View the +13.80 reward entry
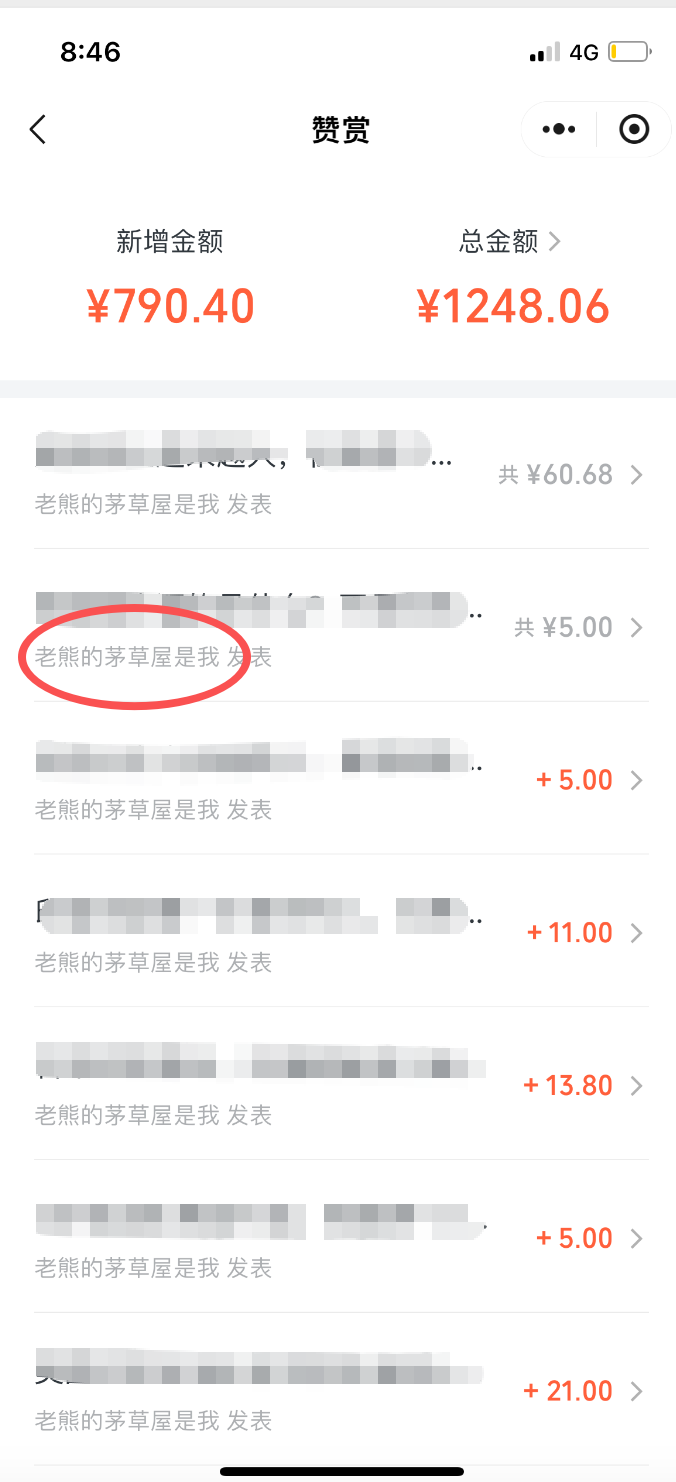The width and height of the screenshot is (676, 1482). tap(340, 1085)
